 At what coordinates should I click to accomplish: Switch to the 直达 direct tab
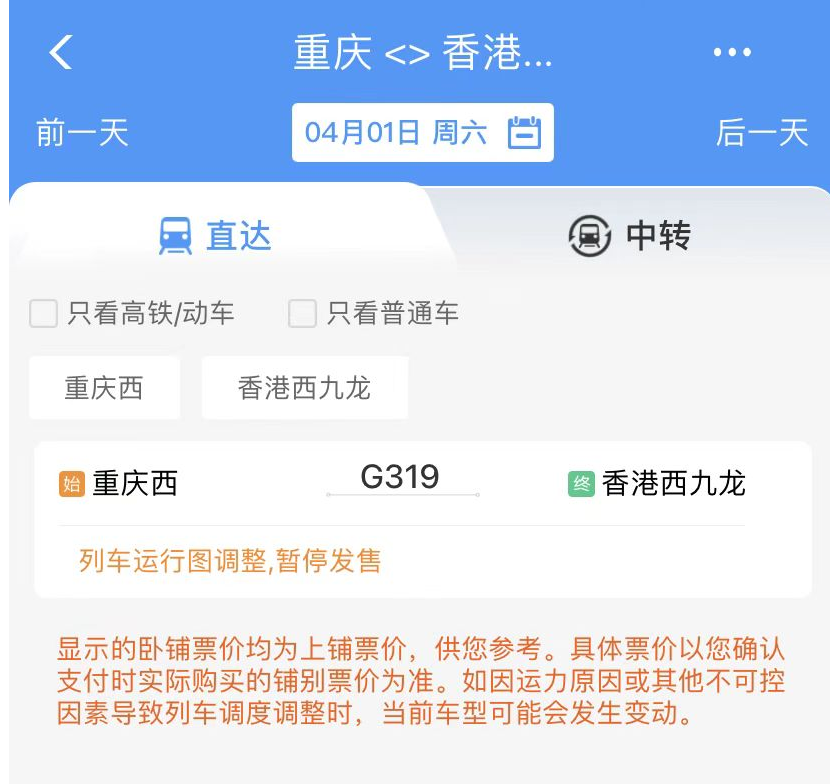215,236
